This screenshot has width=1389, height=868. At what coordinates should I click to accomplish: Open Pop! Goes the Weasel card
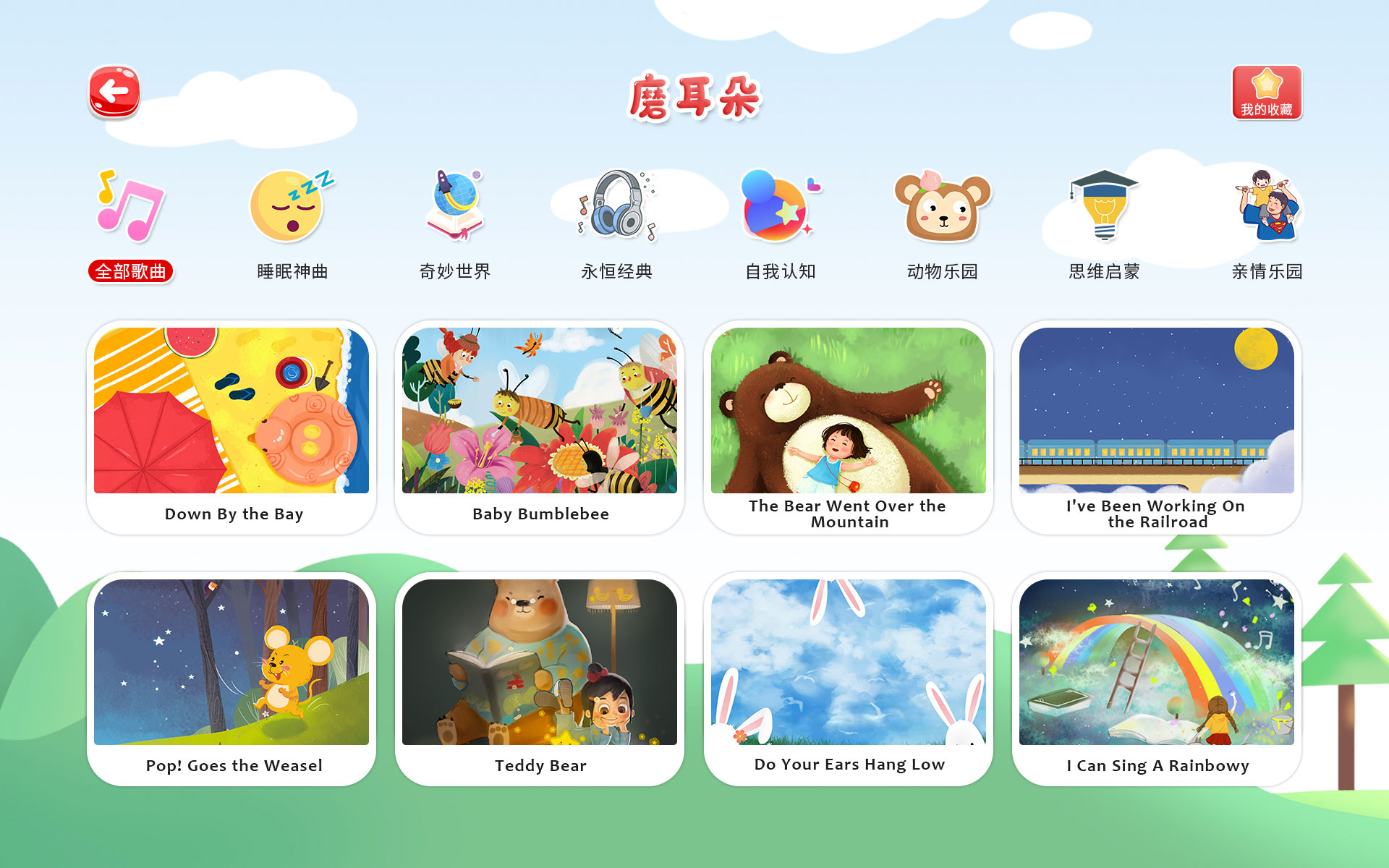pyautogui.click(x=231, y=678)
